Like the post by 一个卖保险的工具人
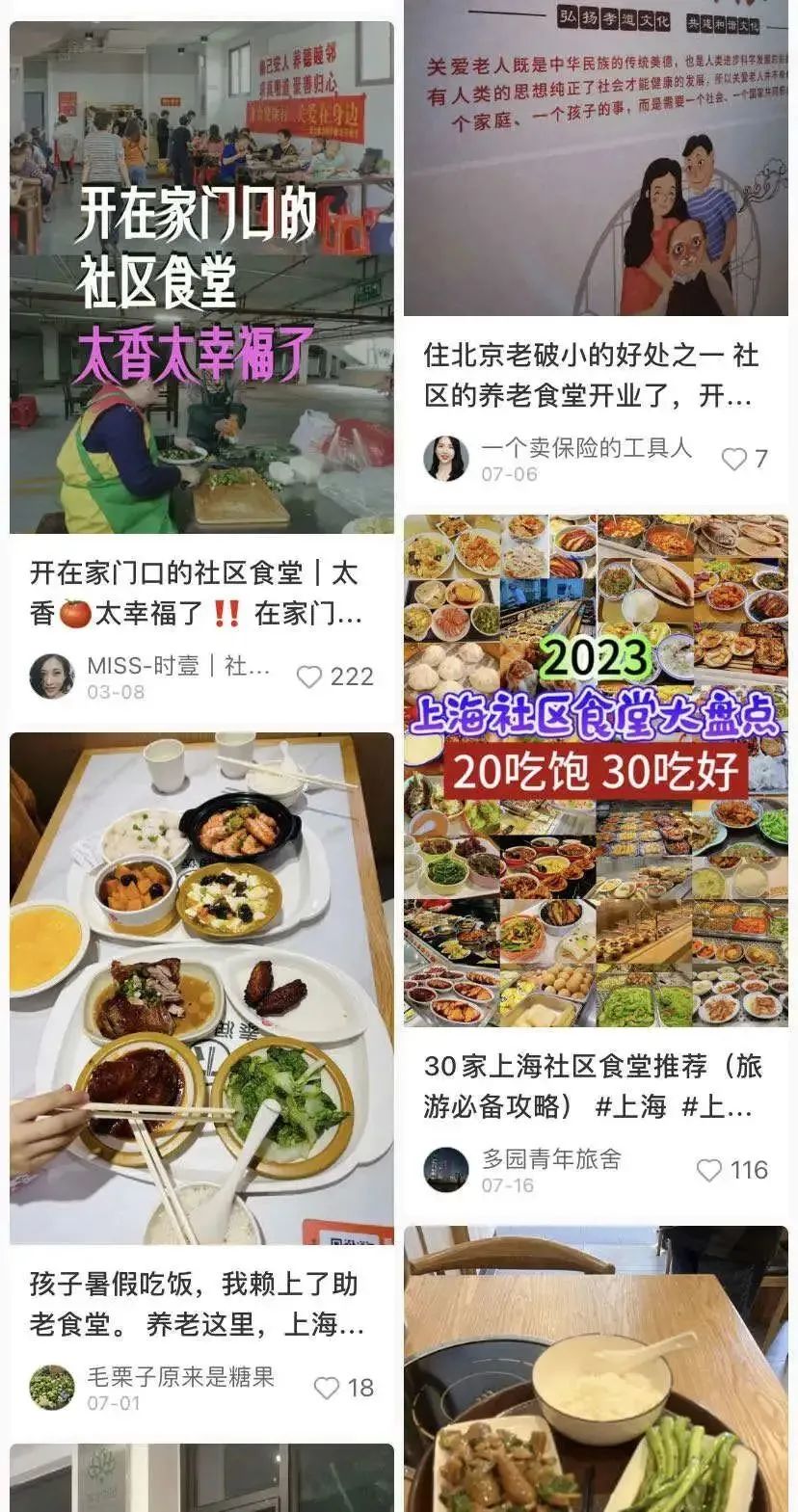798x1512 pixels. pyautogui.click(x=734, y=459)
